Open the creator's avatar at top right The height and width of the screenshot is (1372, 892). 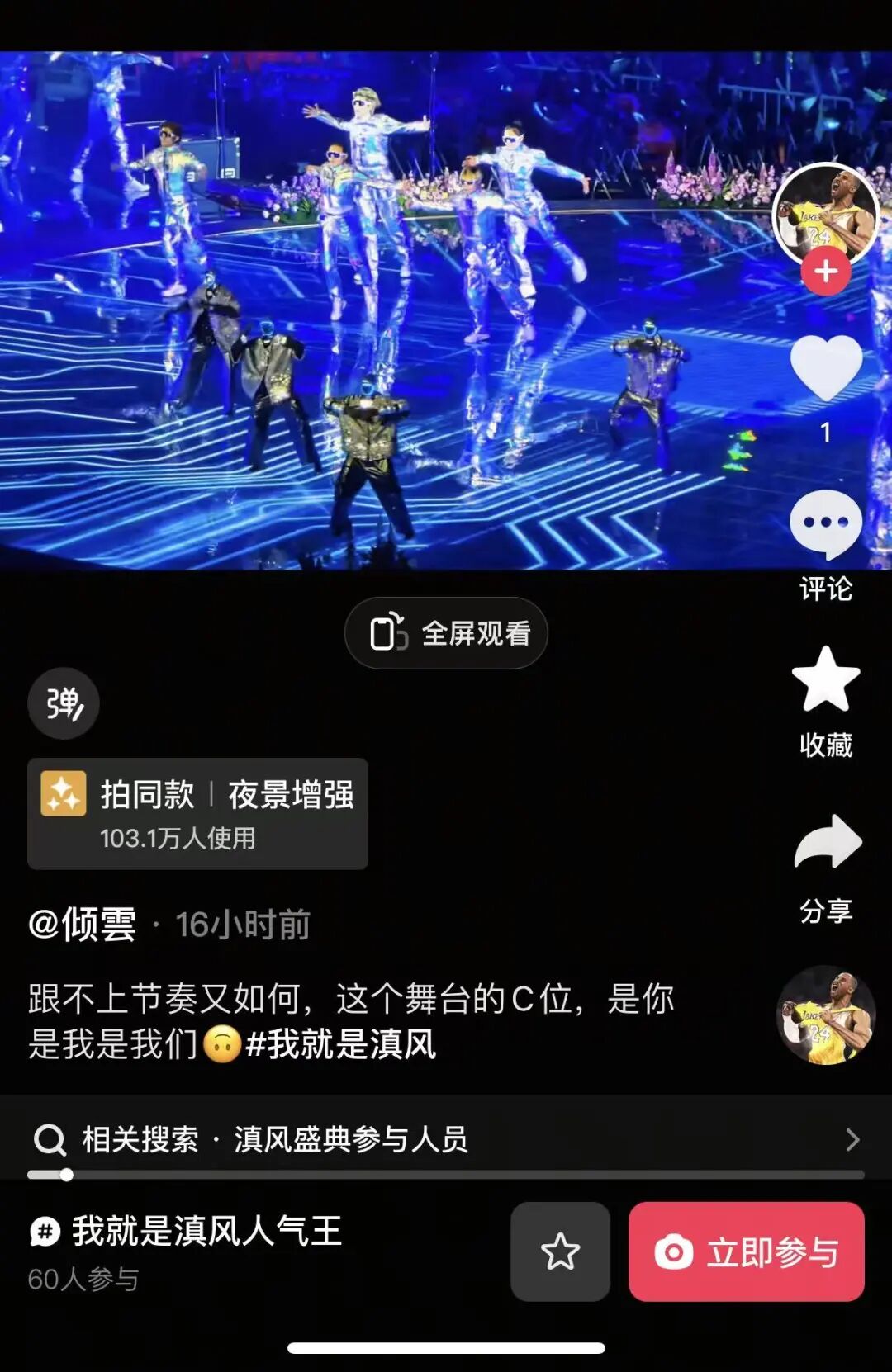[x=825, y=213]
